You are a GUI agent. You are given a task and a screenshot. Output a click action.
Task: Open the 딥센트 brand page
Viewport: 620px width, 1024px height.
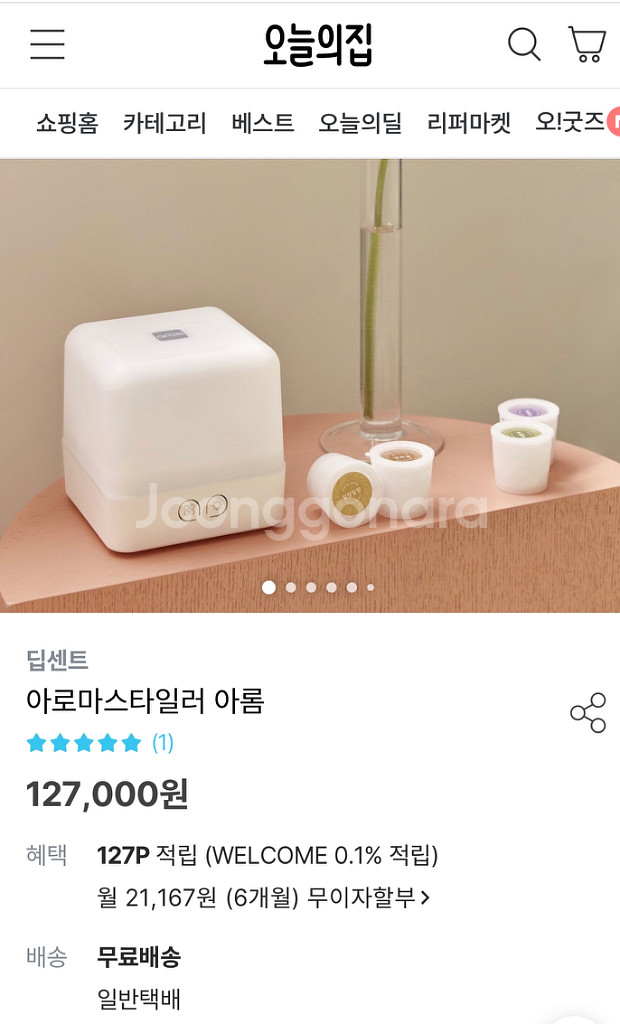pos(57,660)
